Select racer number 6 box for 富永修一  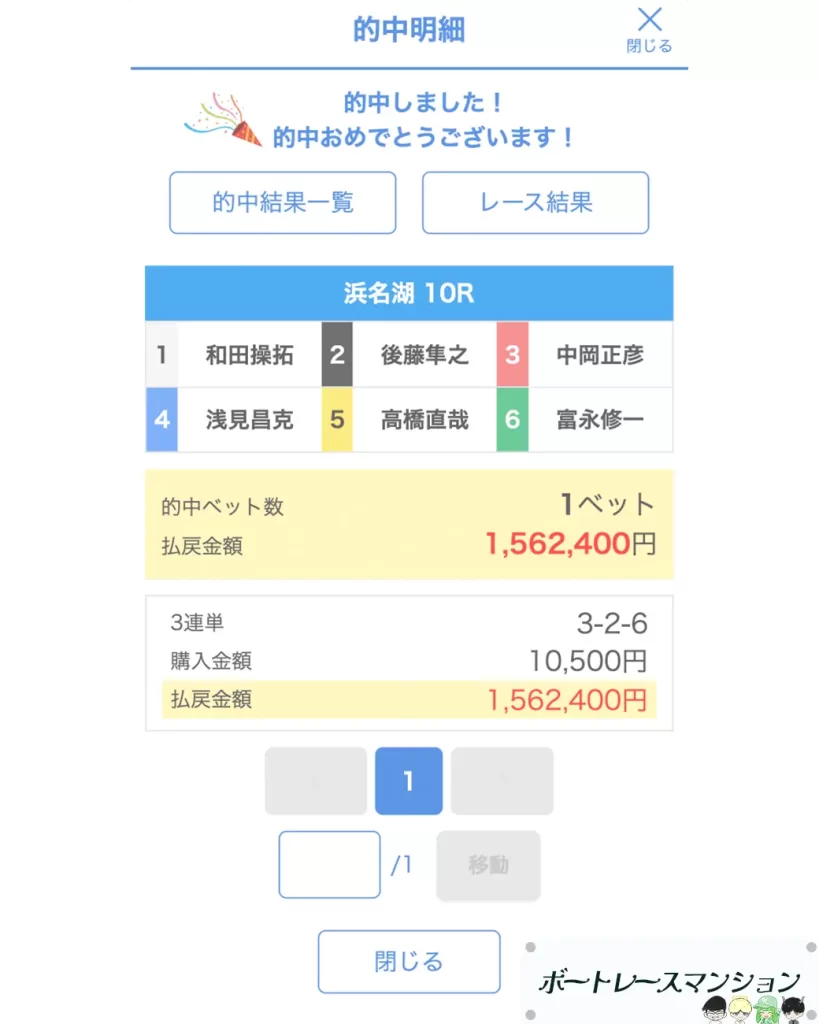pos(512,420)
